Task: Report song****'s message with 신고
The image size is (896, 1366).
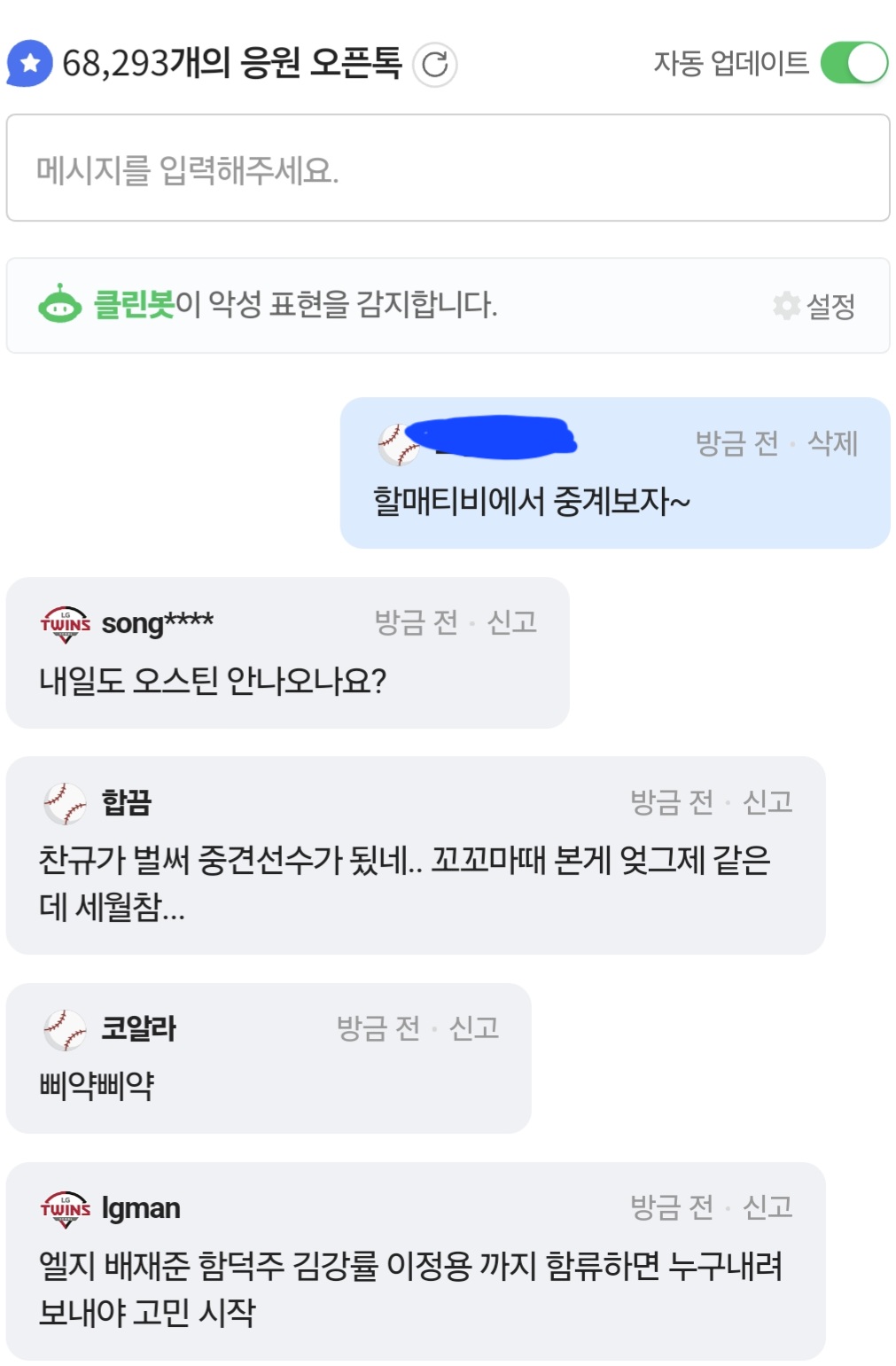Action: 511,622
